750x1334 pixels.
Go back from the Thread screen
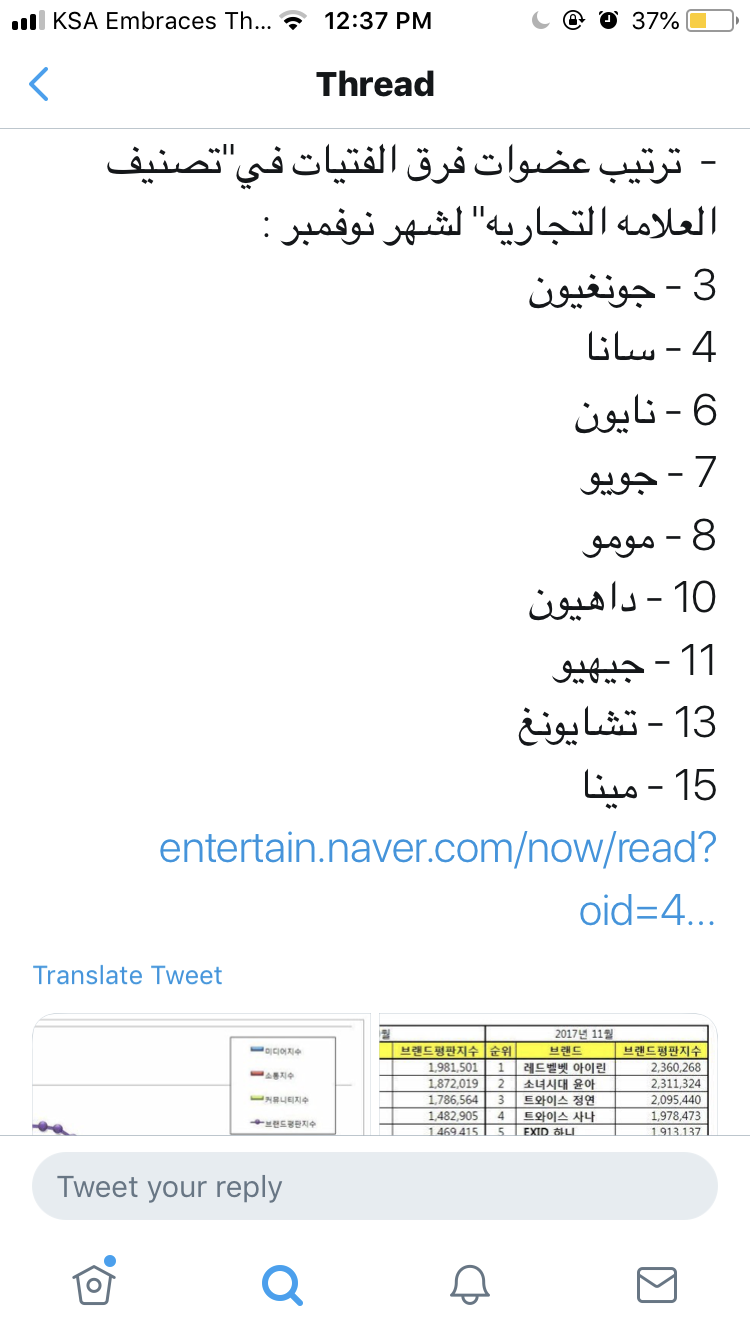[39, 85]
